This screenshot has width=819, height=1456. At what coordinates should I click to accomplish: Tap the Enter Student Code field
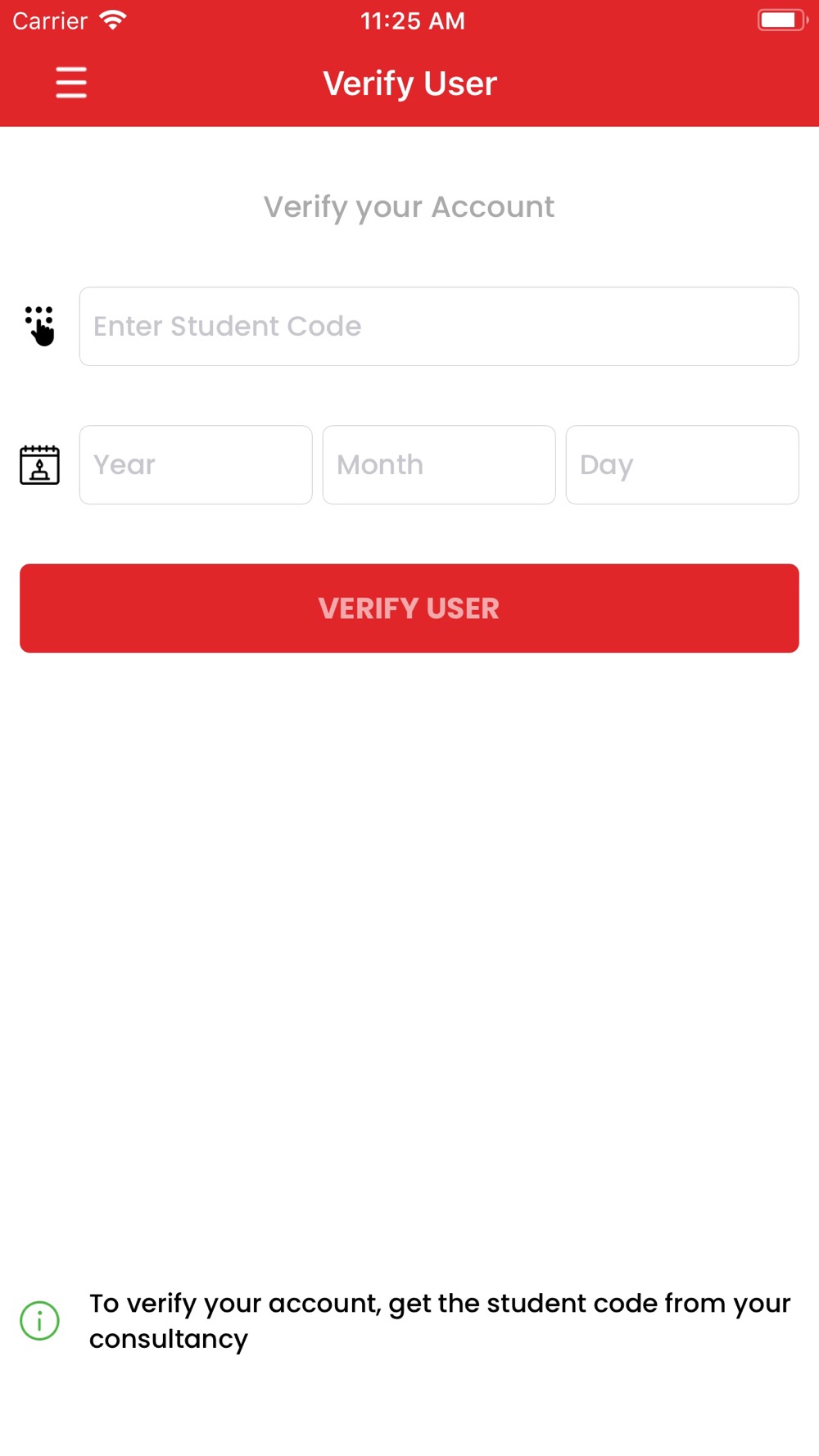pos(439,326)
